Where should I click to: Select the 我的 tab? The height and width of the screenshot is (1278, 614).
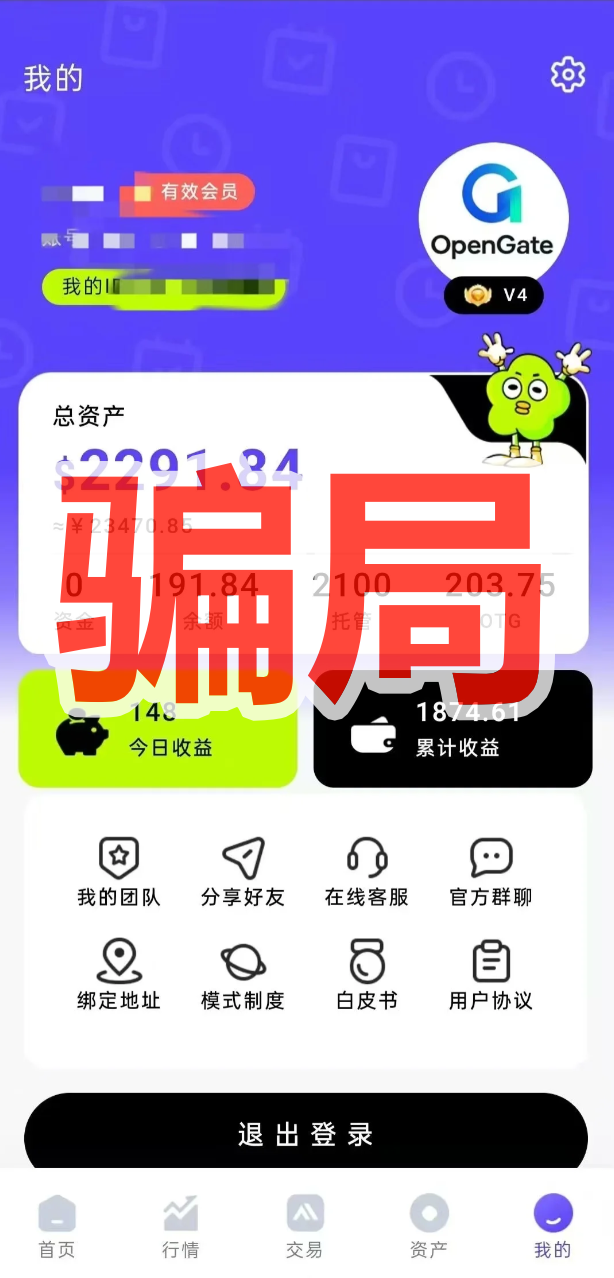click(552, 1226)
